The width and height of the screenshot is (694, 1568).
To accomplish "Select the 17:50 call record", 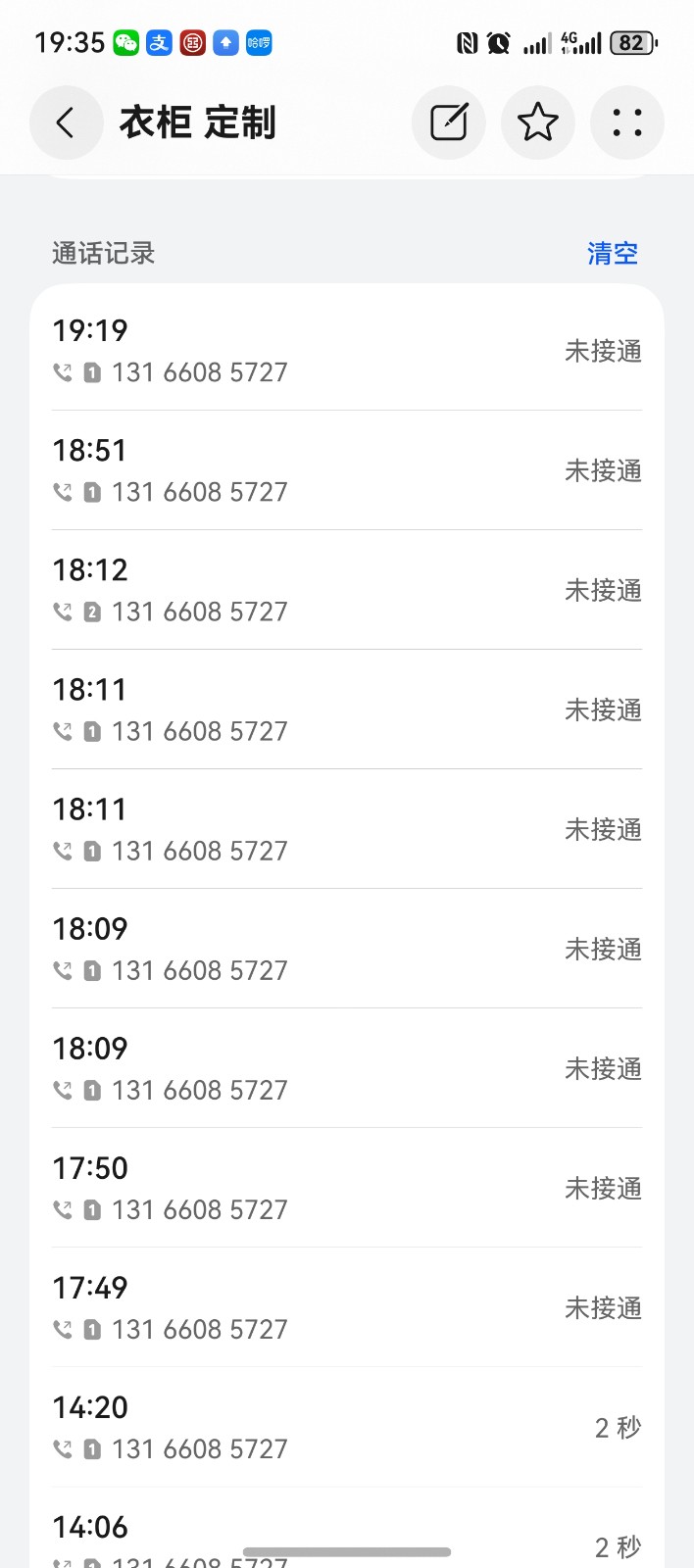I will coord(347,1188).
